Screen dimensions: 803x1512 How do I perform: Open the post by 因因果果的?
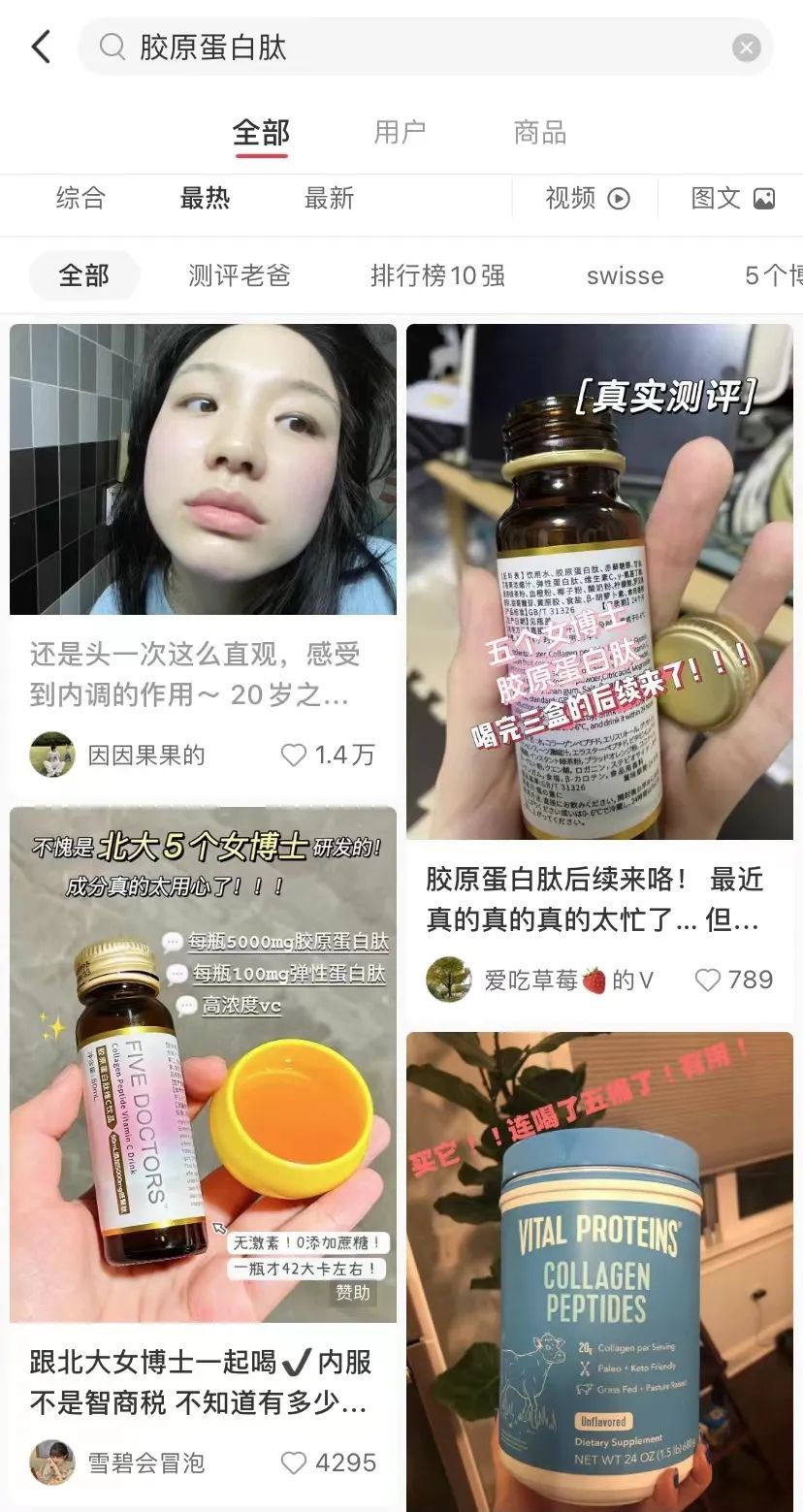[x=203, y=469]
